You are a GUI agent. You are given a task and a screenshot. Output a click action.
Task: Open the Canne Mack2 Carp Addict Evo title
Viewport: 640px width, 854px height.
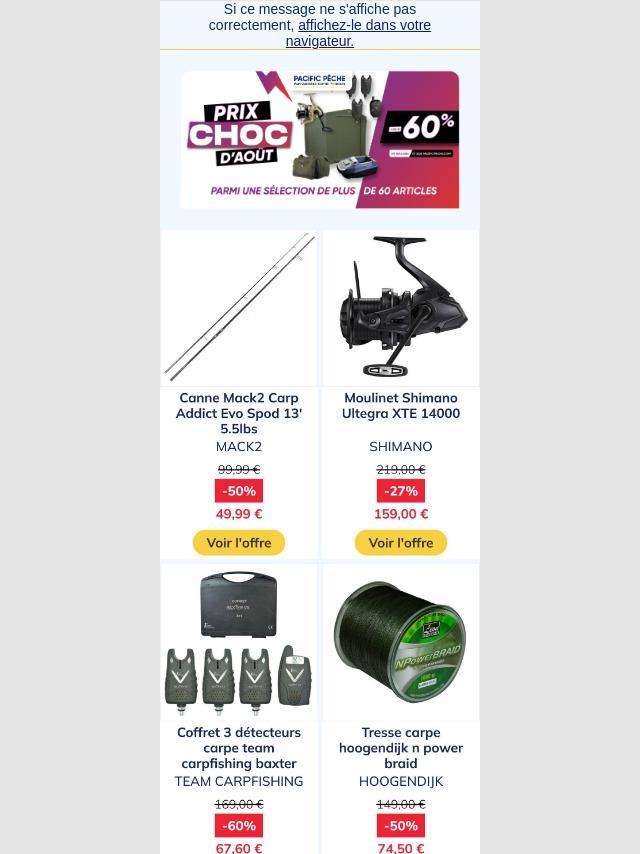click(239, 413)
